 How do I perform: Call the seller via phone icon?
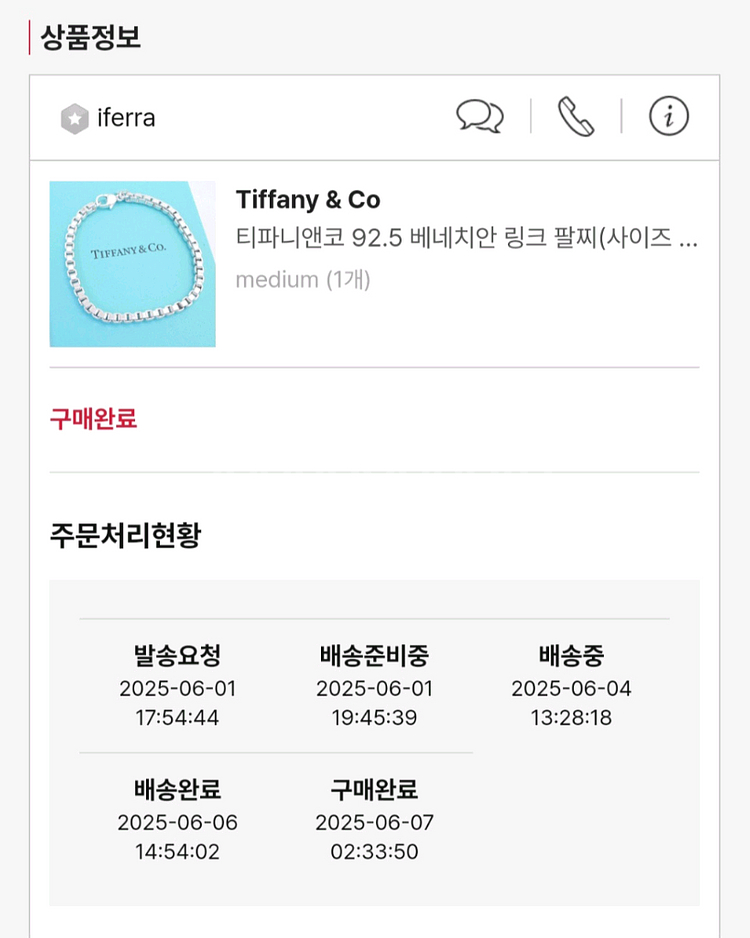pos(576,117)
